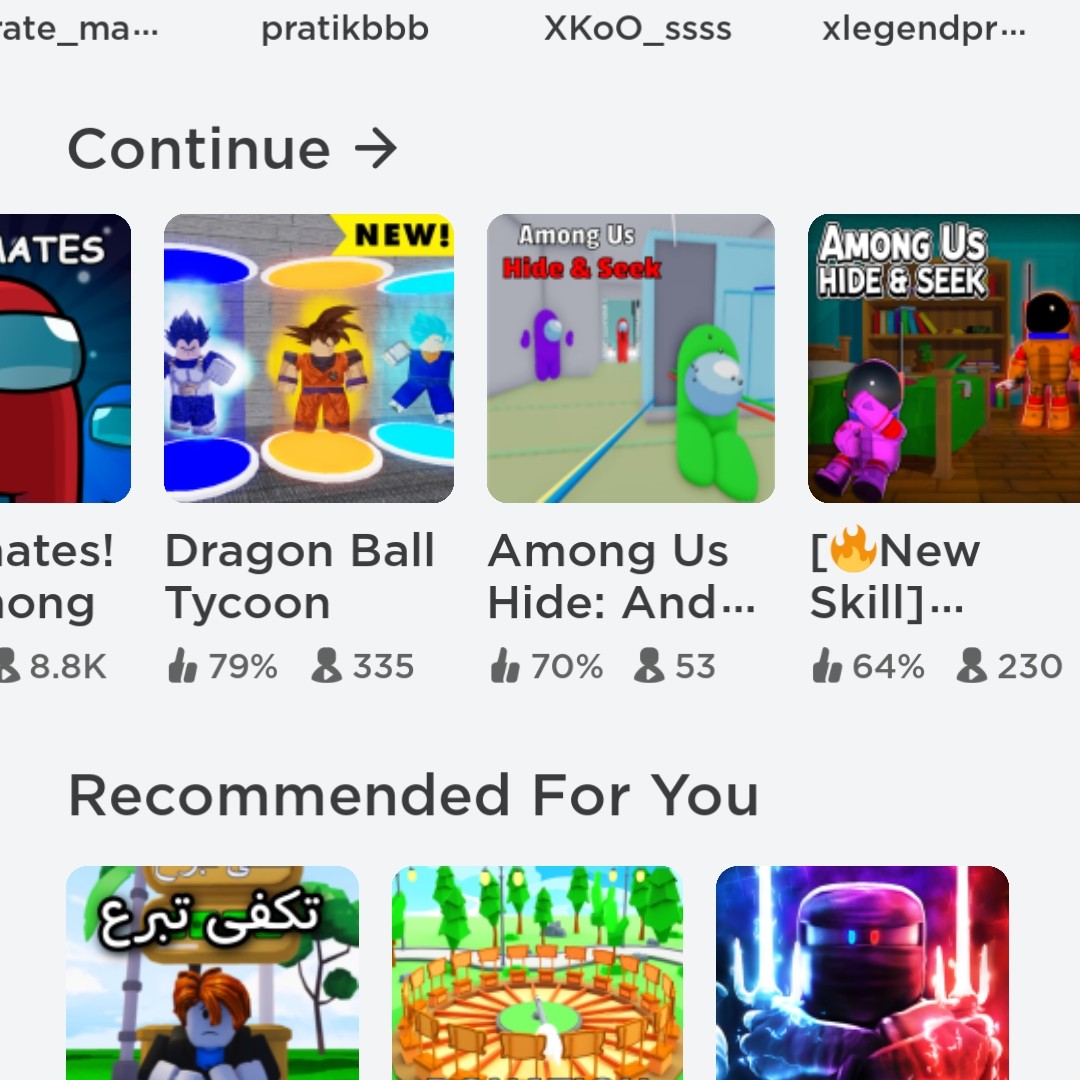Open the recommended chairs circle game

coord(537,972)
